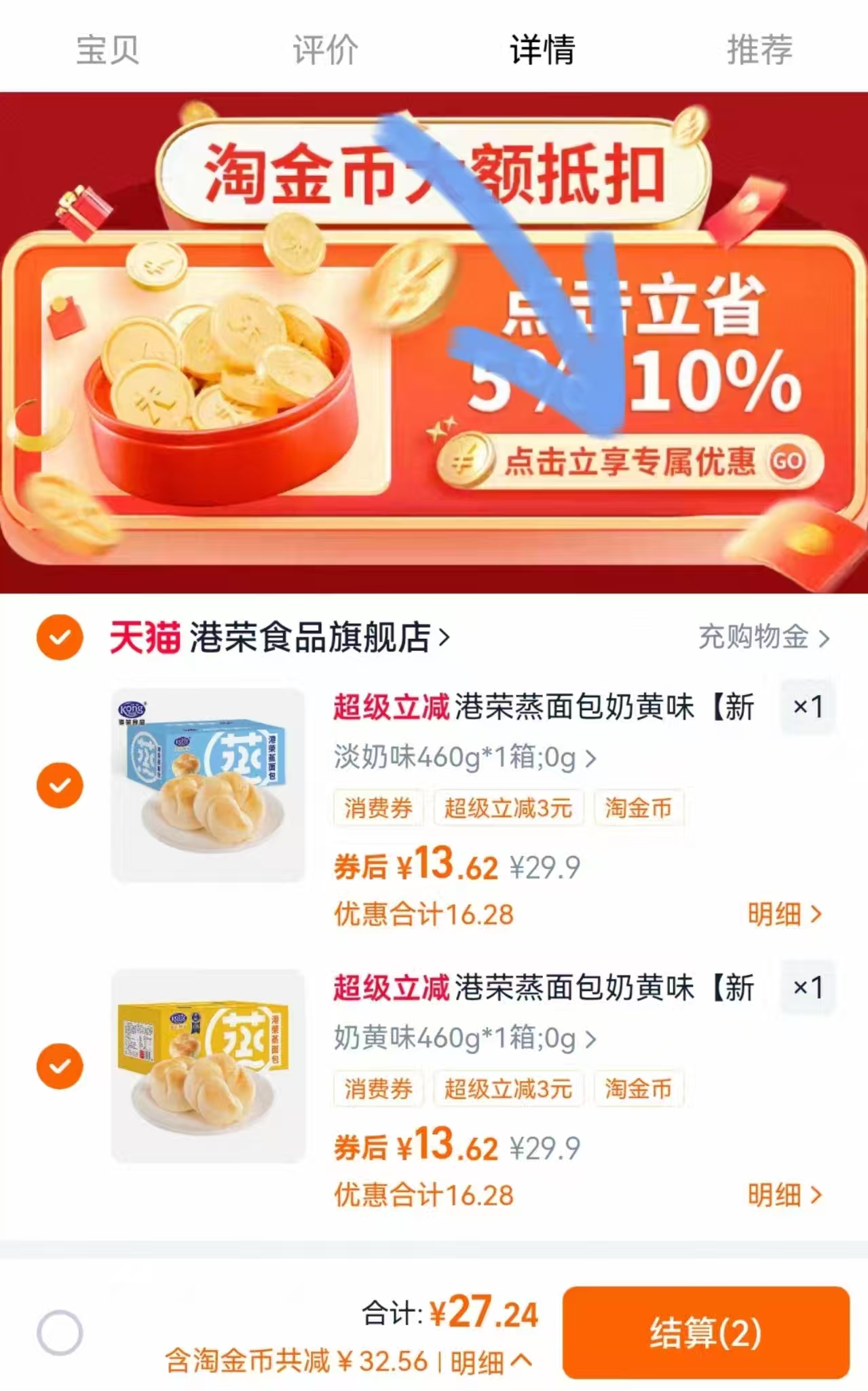868x1391 pixels.
Task: Uncheck the first bread product selection
Action: [x=62, y=785]
